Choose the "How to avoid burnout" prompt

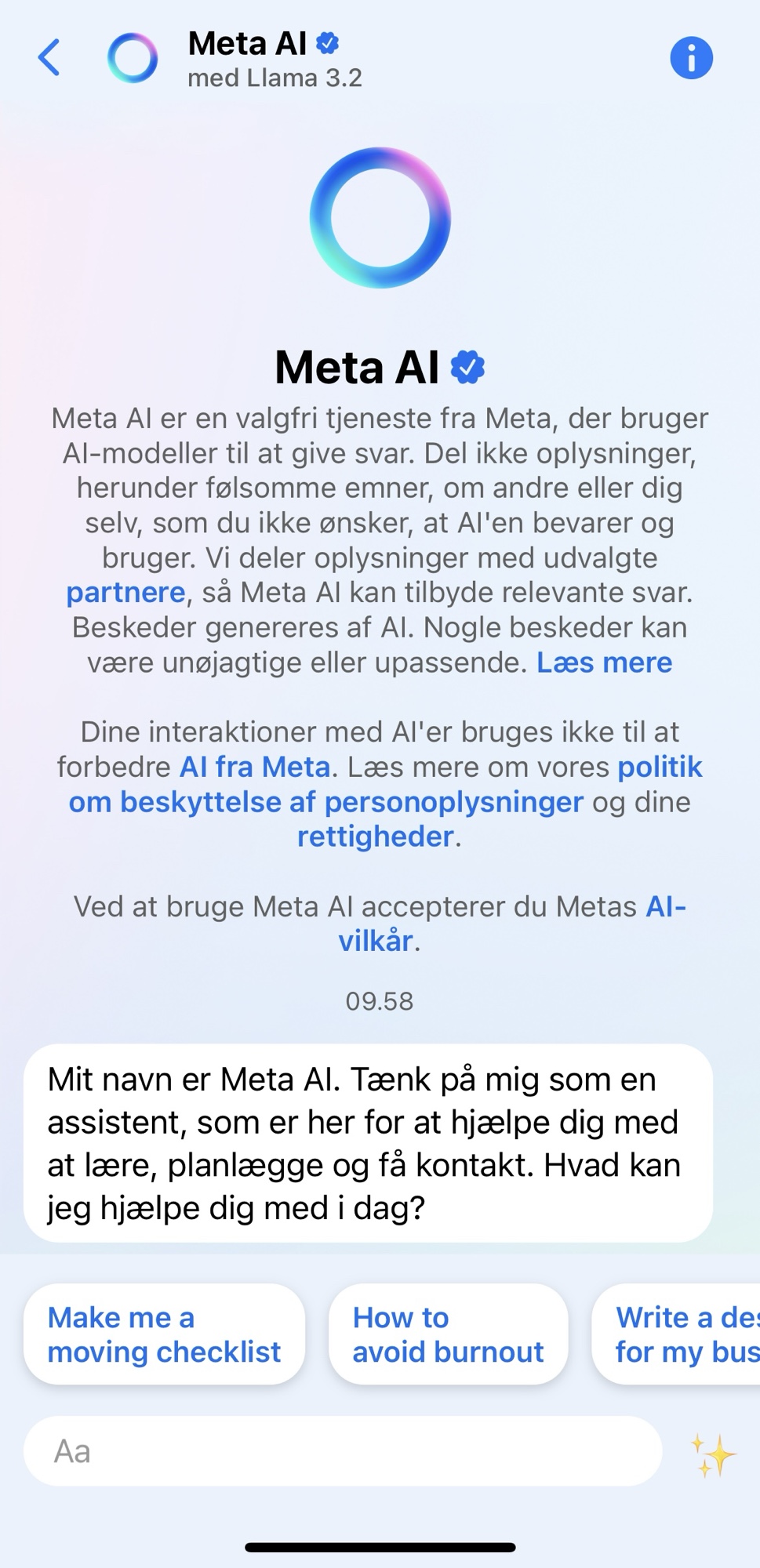click(x=448, y=1334)
